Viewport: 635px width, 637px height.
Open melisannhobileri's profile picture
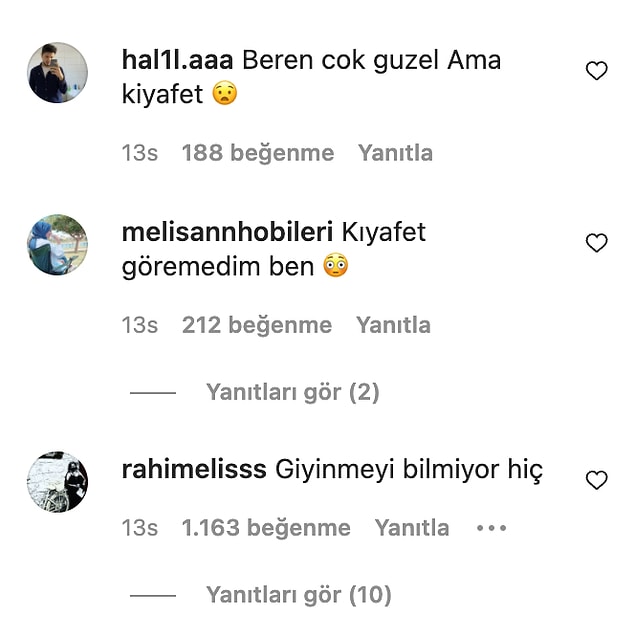[x=57, y=244]
